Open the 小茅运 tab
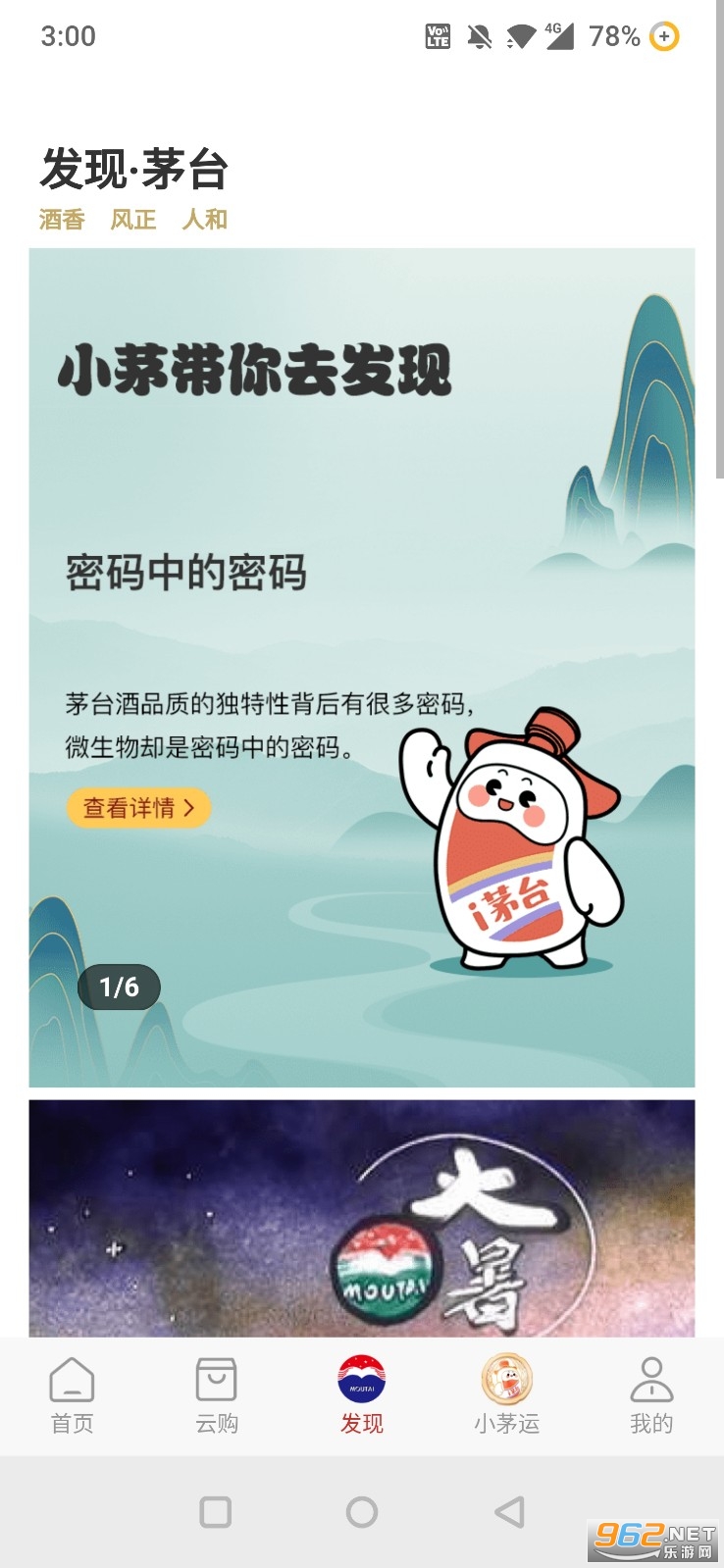This screenshot has height=1568, width=724. click(506, 1395)
